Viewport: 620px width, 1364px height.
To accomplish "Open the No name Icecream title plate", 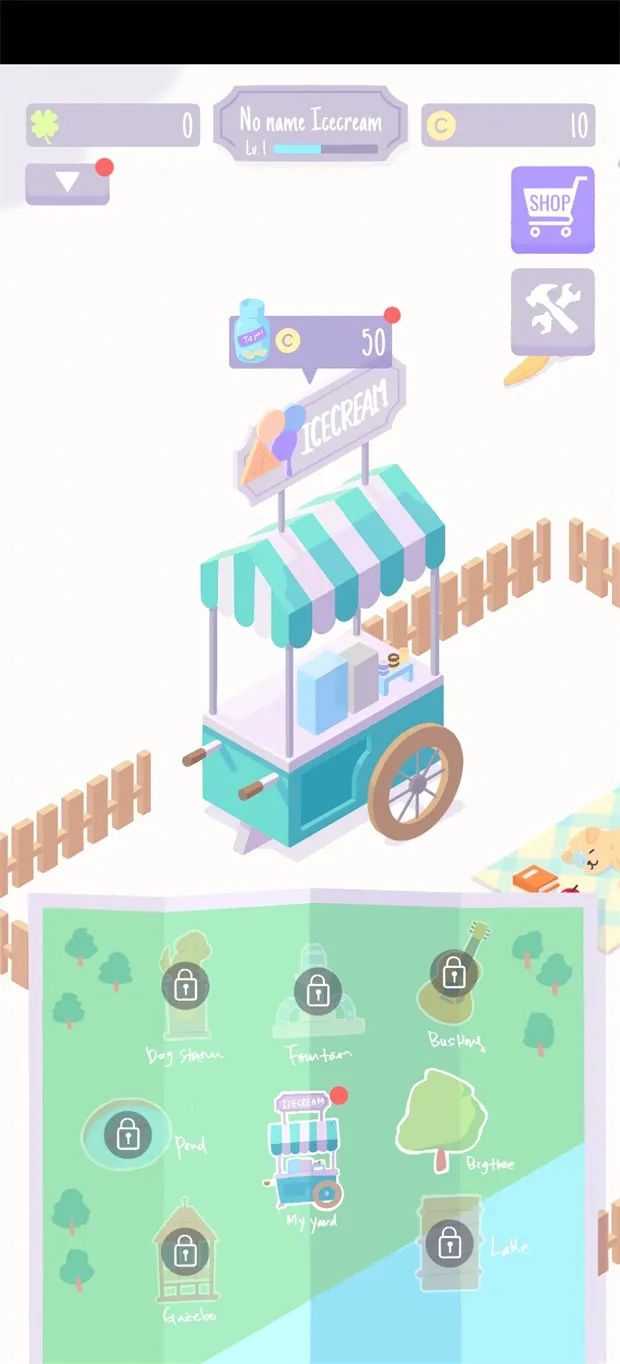I will (311, 128).
